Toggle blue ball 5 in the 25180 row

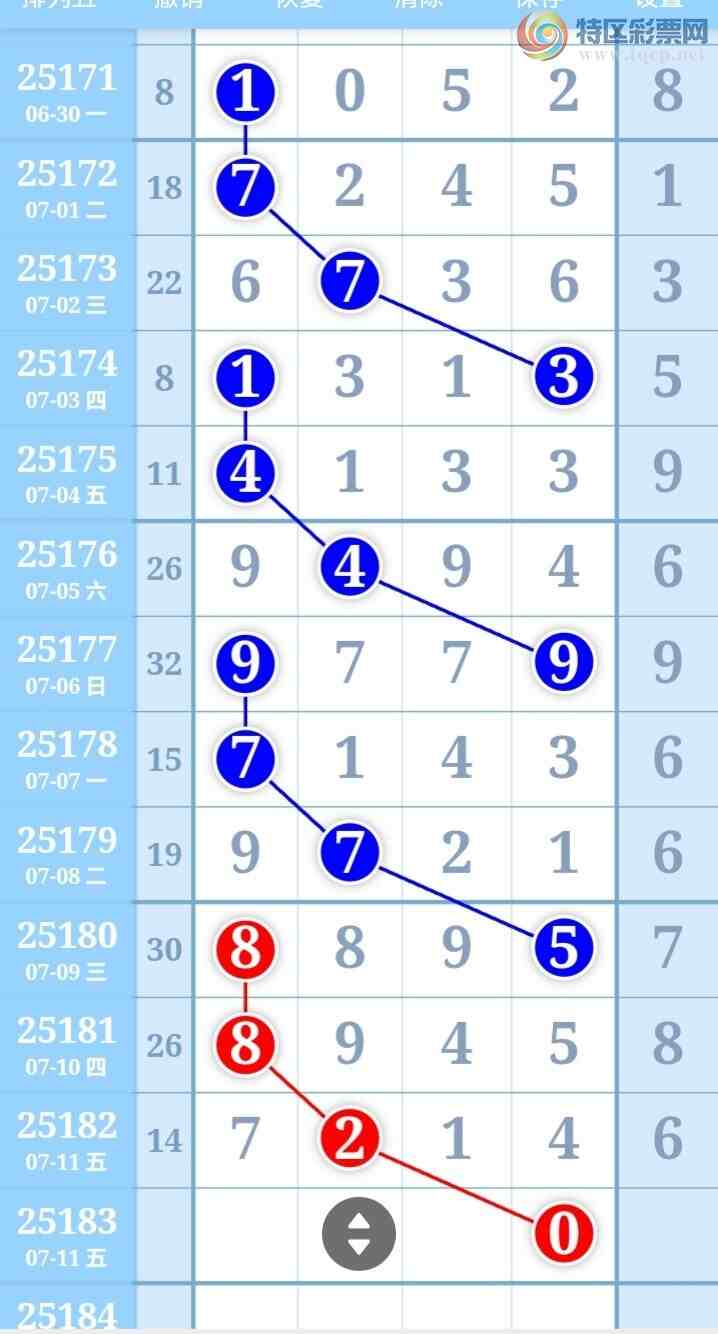point(564,948)
